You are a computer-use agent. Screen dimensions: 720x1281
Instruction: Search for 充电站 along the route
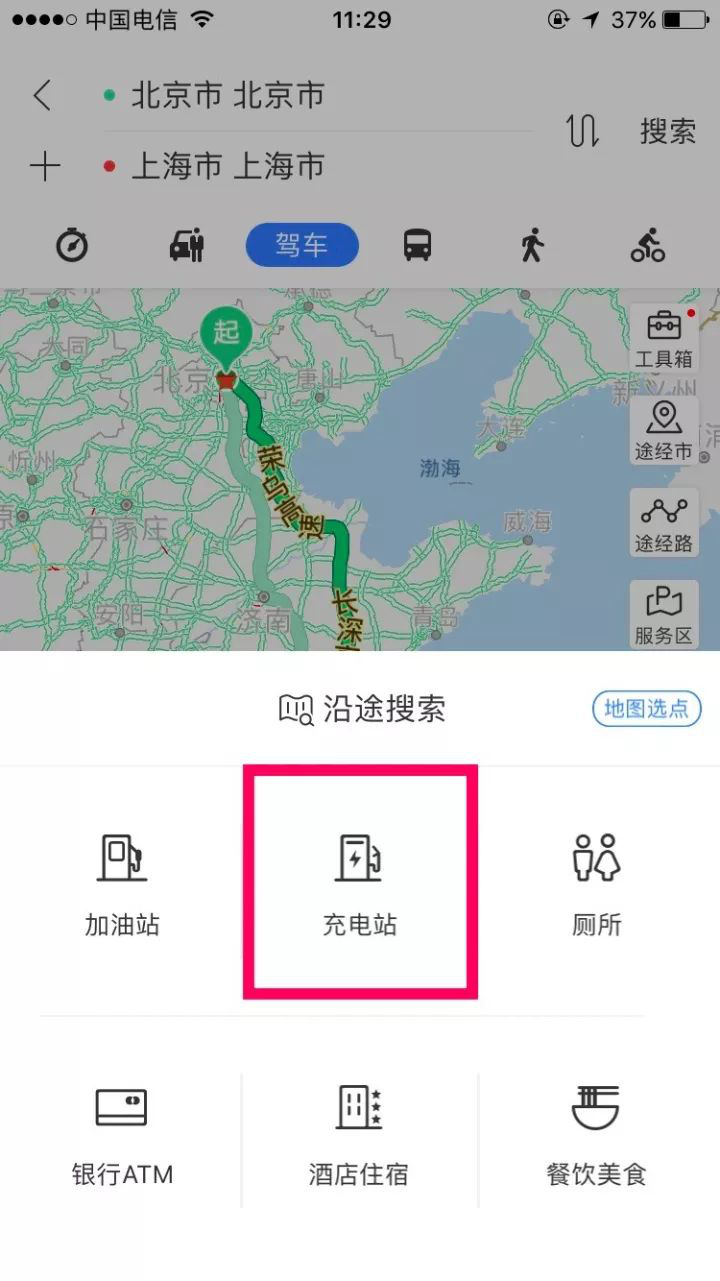(x=360, y=884)
